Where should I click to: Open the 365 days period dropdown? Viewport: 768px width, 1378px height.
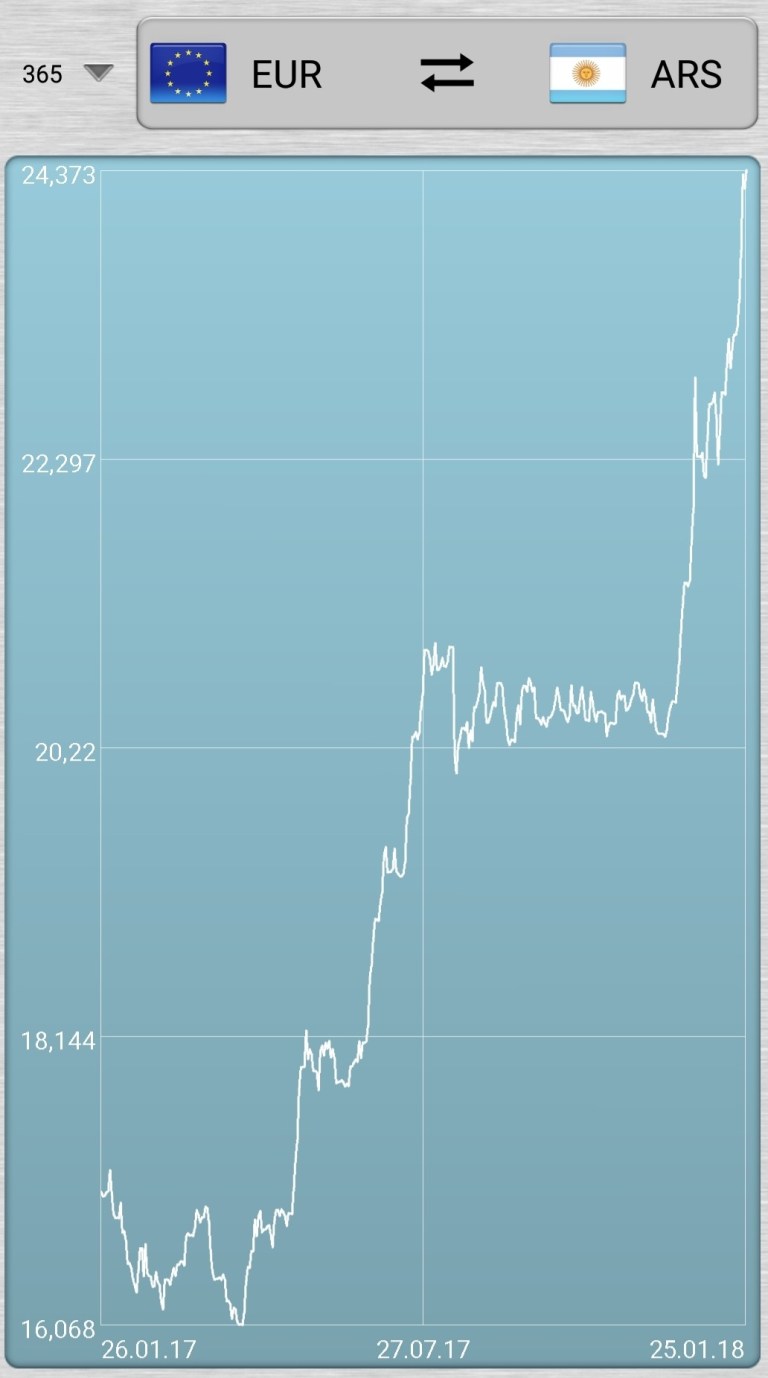(x=68, y=74)
